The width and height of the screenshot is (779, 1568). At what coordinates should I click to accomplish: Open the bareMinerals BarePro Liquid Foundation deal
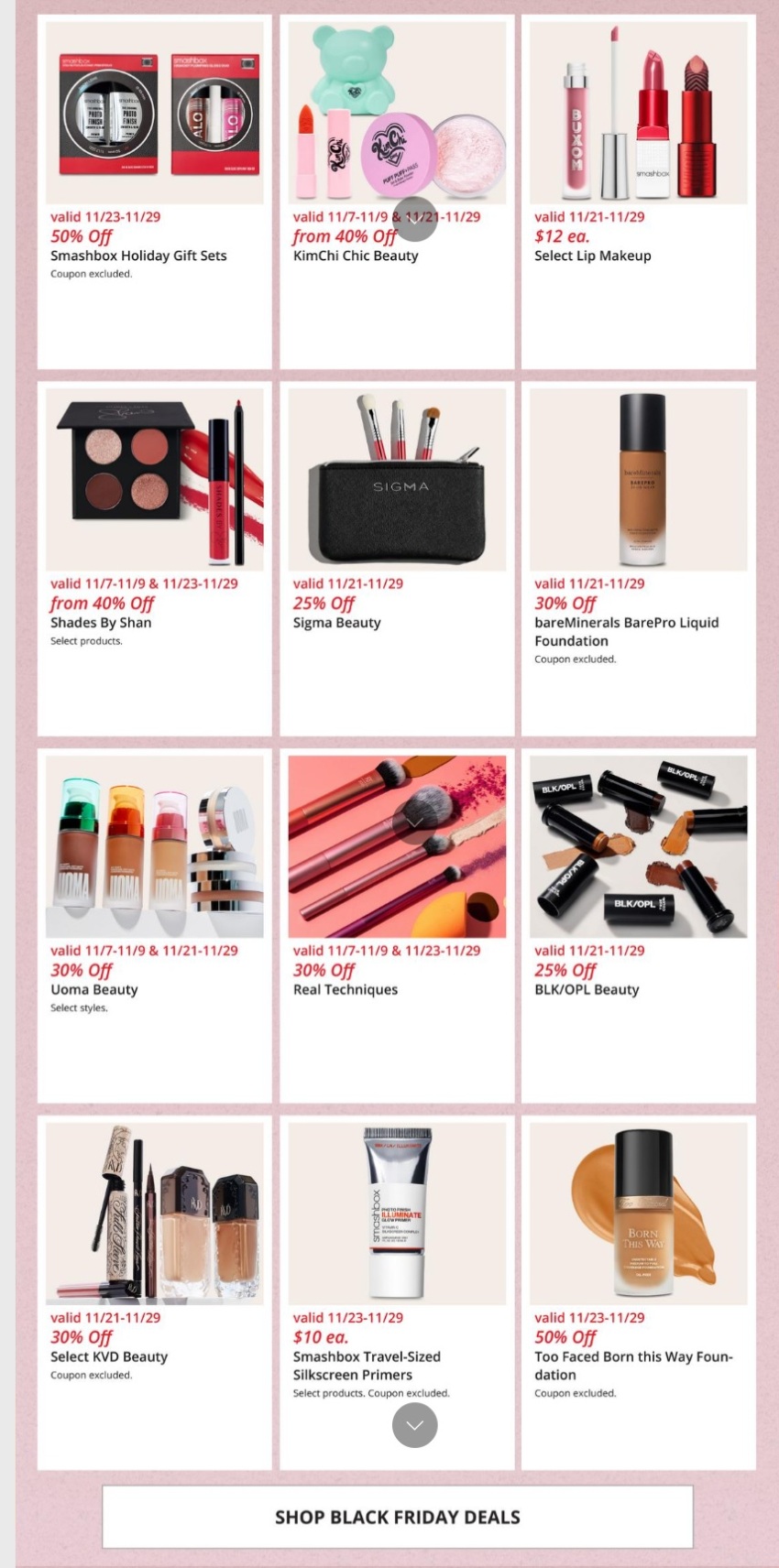(x=627, y=631)
